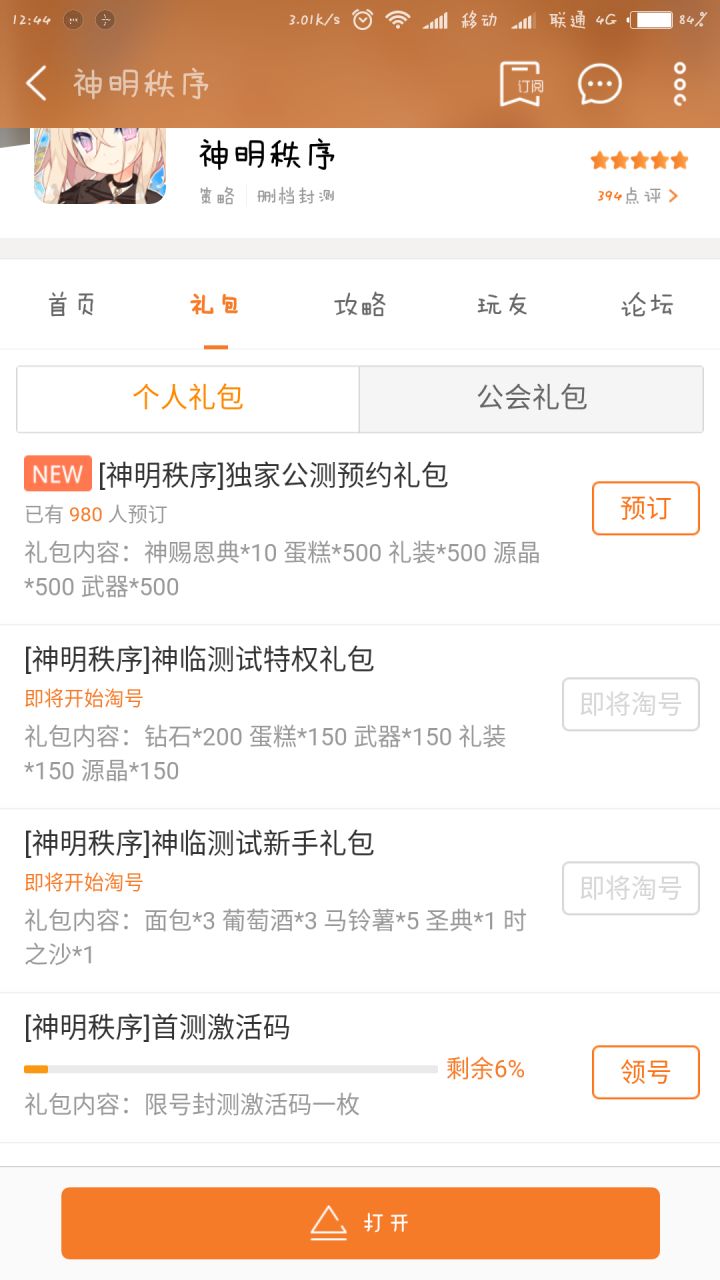Tap 预订 for the 独家公测预约礼包

646,508
